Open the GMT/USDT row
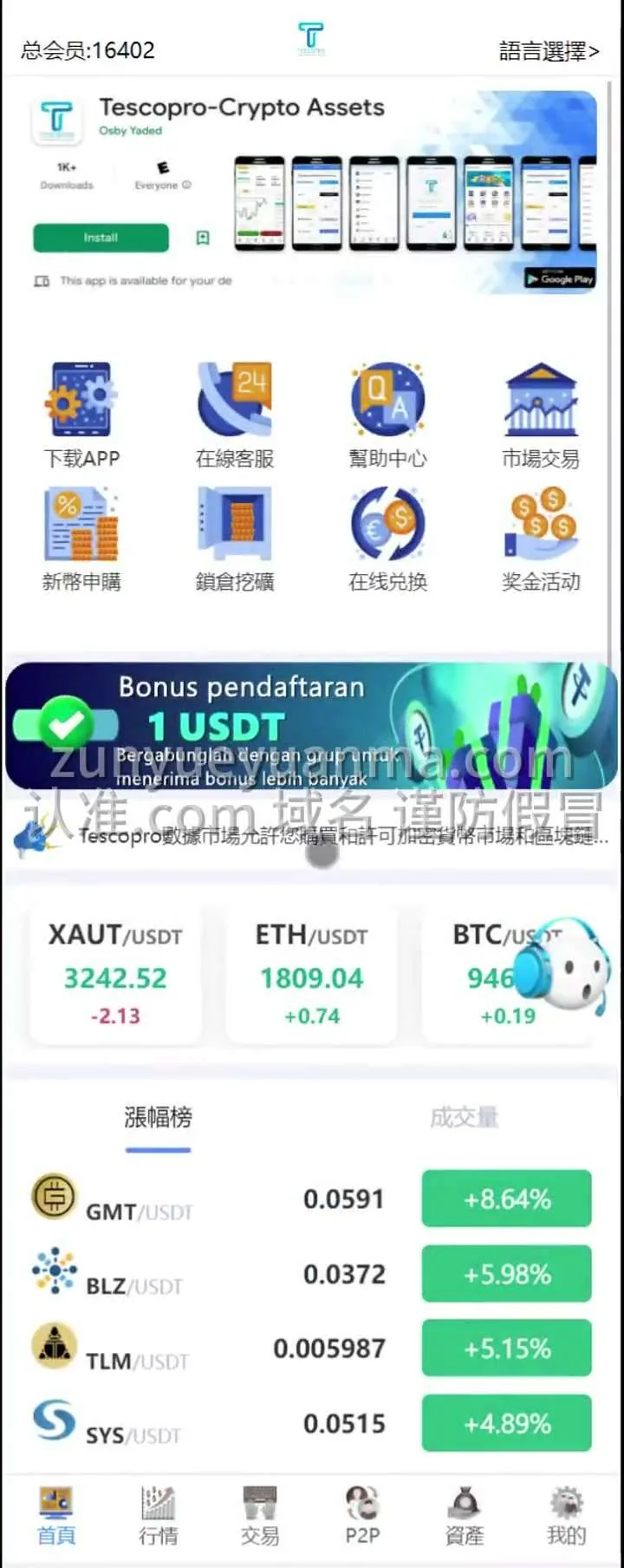624x1568 pixels. [312, 1200]
